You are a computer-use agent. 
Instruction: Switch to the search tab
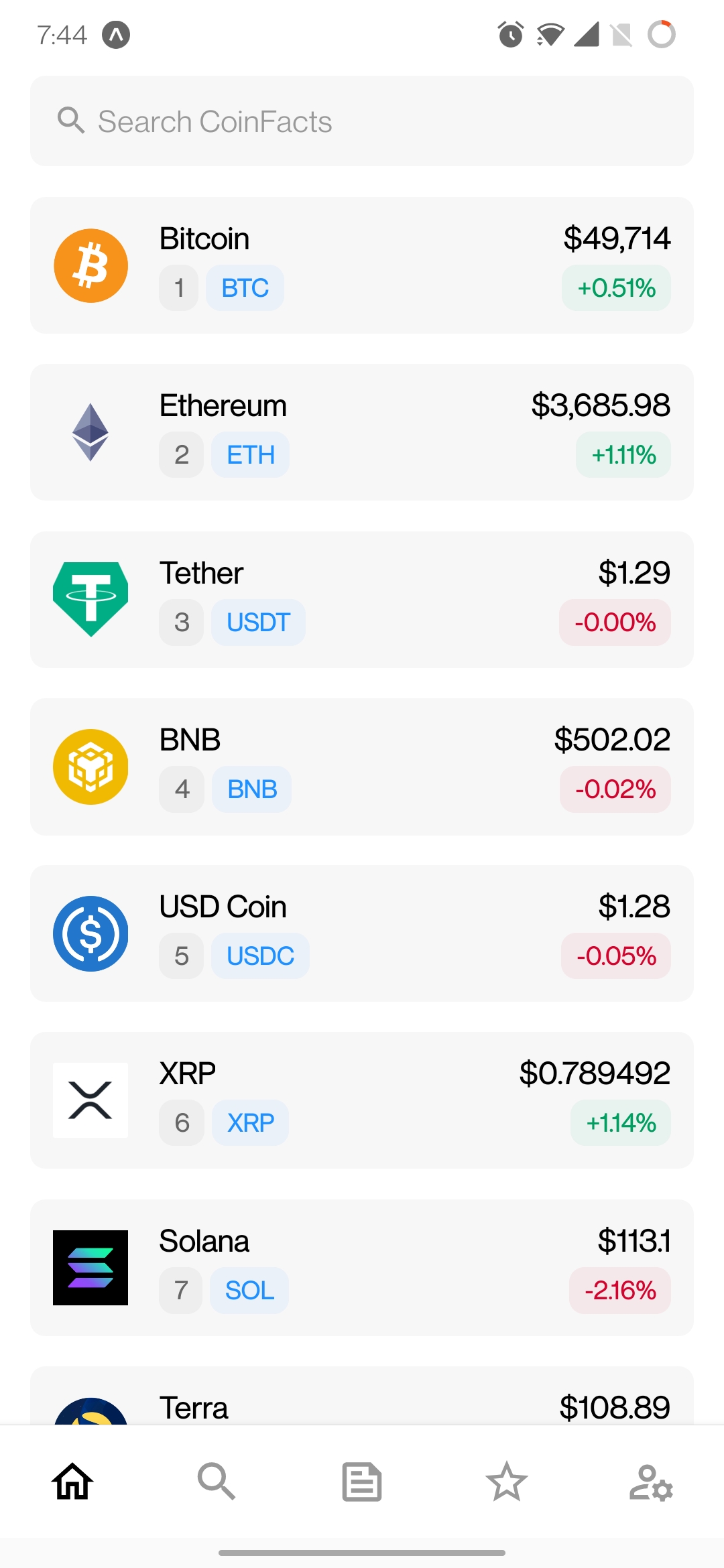point(217,1482)
